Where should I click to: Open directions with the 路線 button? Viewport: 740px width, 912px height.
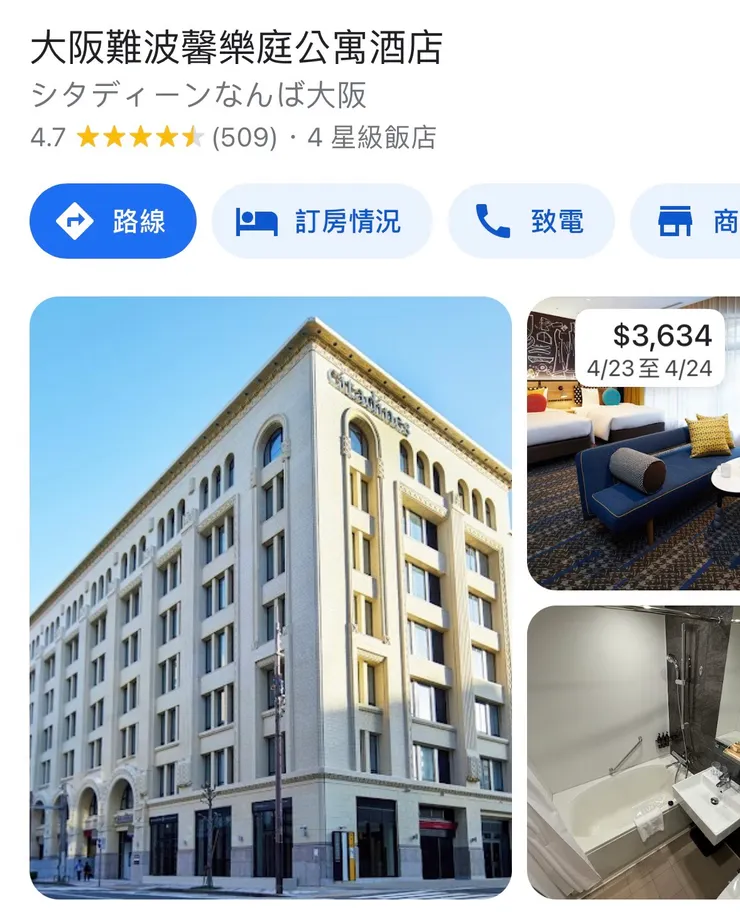112,222
